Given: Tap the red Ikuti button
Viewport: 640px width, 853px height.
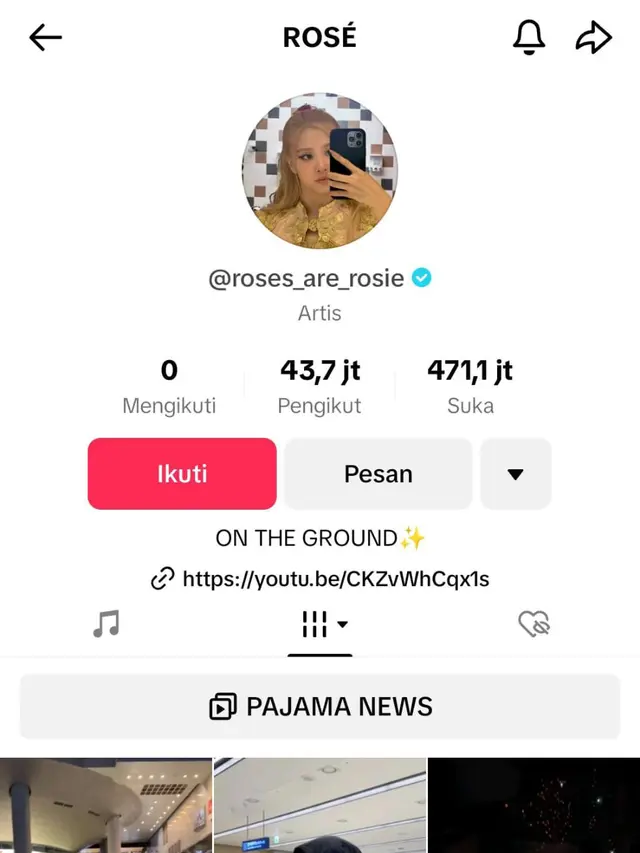Looking at the screenshot, I should [182, 474].
